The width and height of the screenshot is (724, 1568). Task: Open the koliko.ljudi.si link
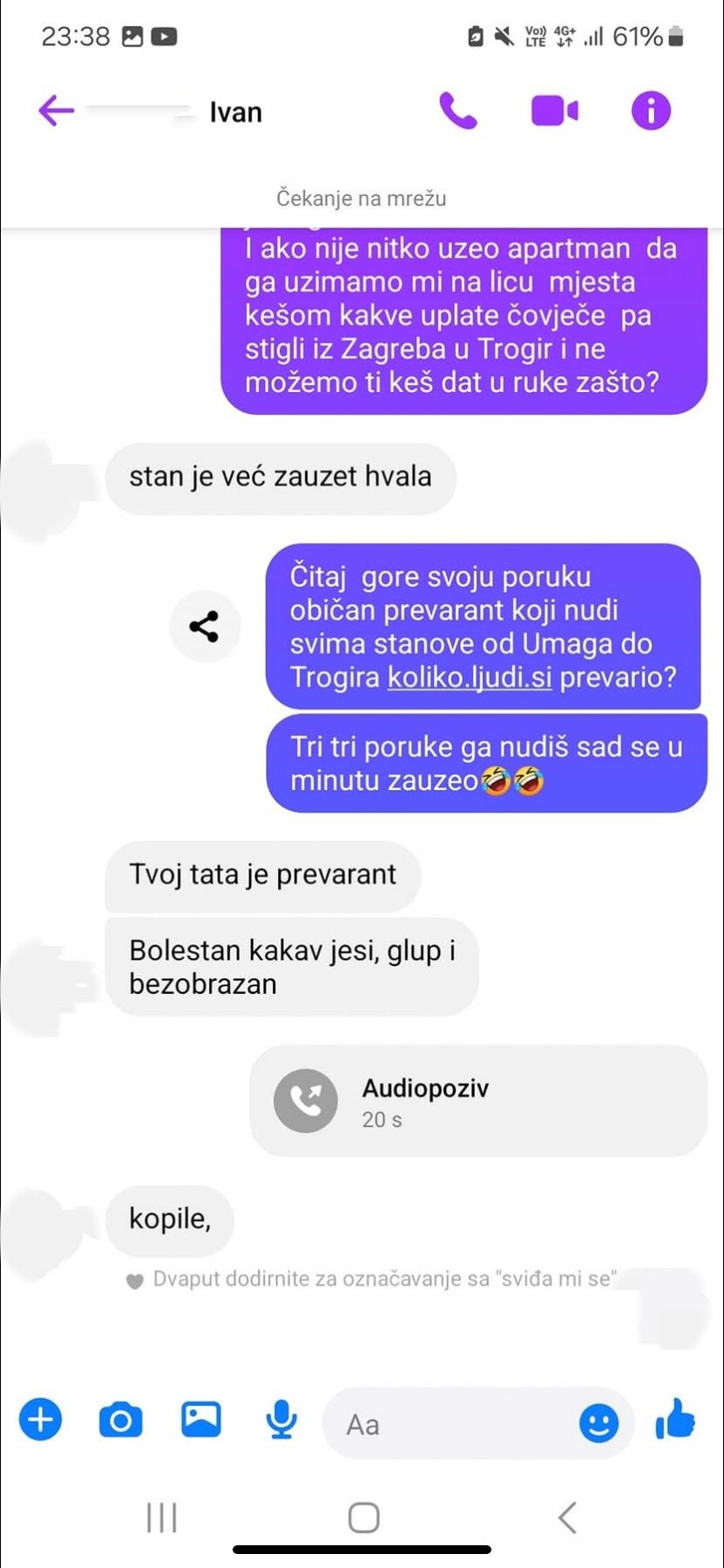tap(470, 677)
